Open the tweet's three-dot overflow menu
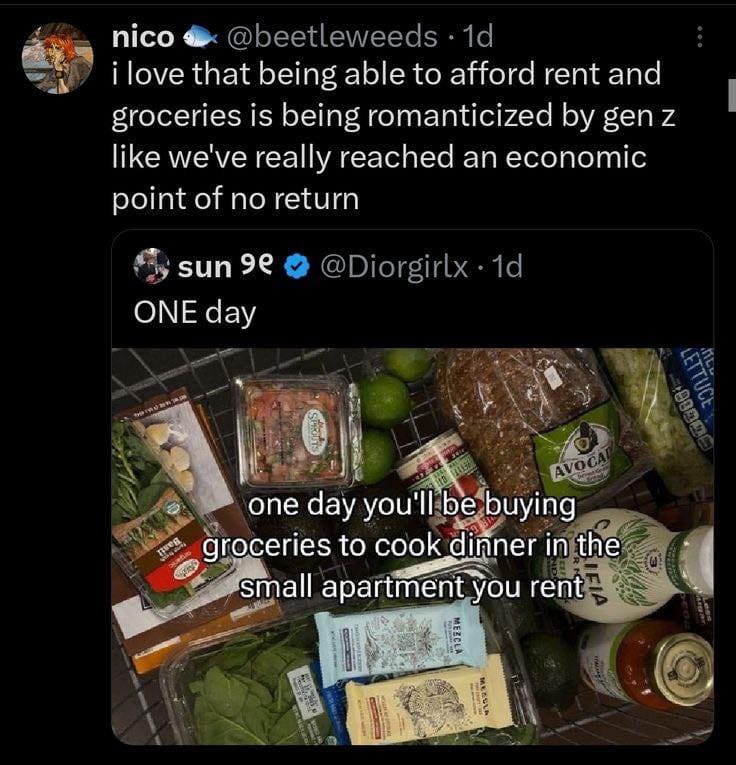 tap(699, 36)
